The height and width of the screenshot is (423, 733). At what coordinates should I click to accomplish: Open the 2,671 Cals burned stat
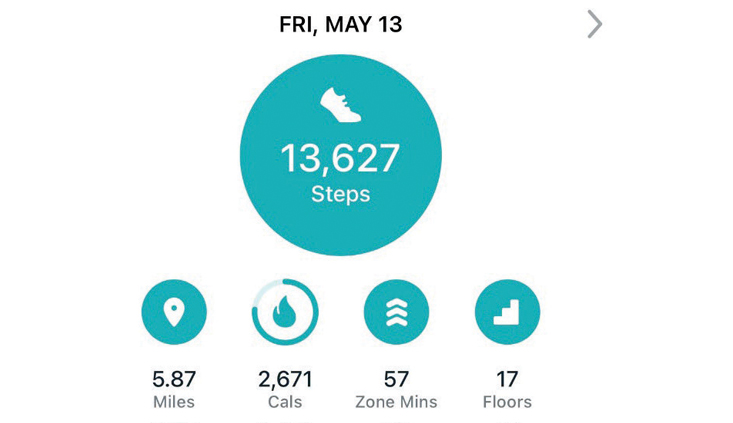point(285,312)
